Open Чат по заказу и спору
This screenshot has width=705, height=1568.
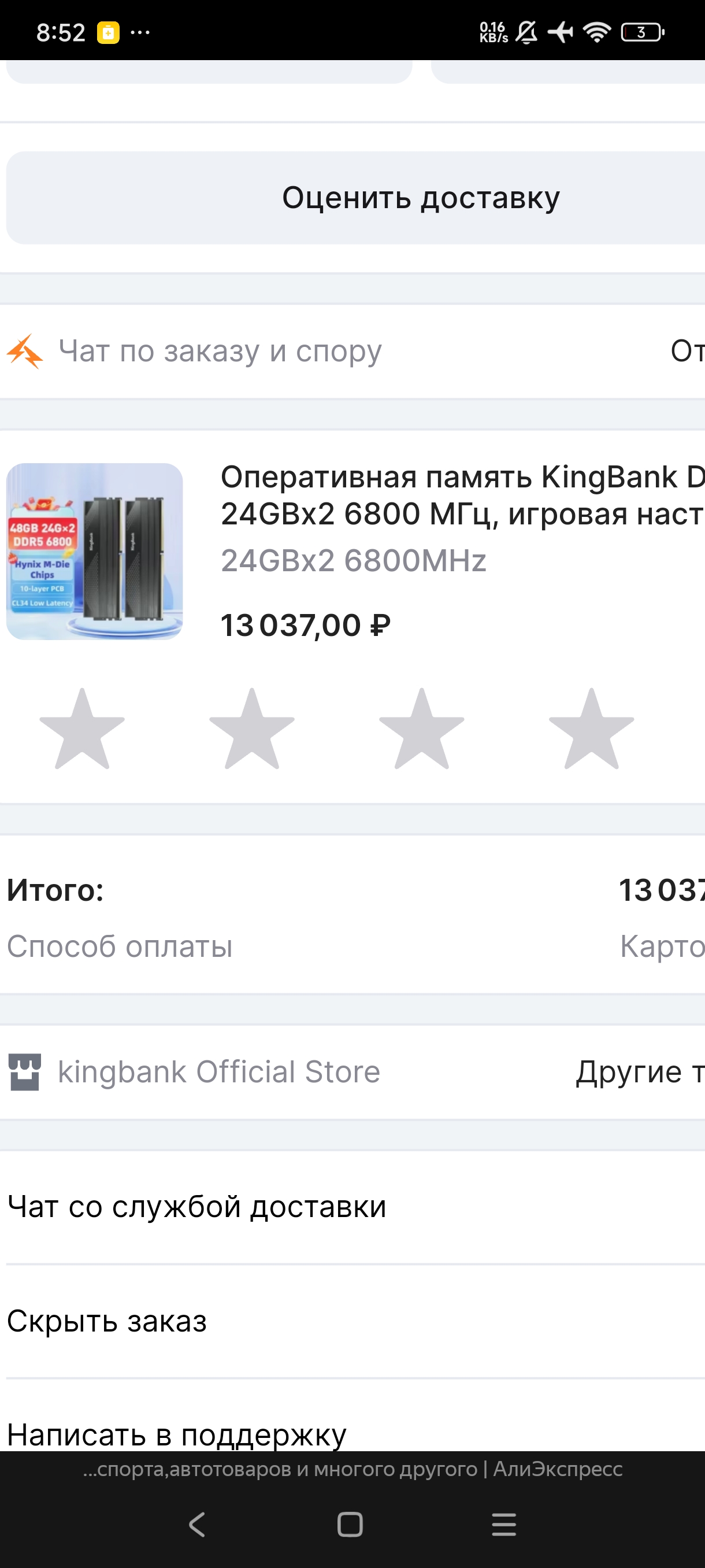coord(219,351)
